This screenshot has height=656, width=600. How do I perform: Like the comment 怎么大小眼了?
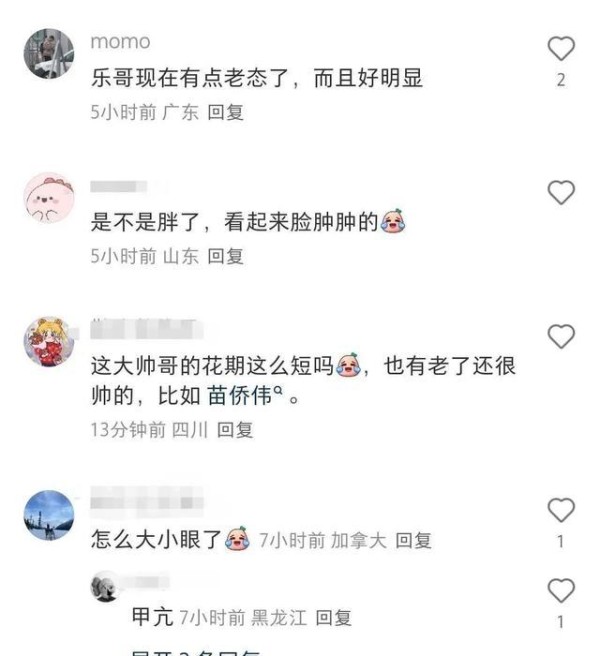pos(561,511)
